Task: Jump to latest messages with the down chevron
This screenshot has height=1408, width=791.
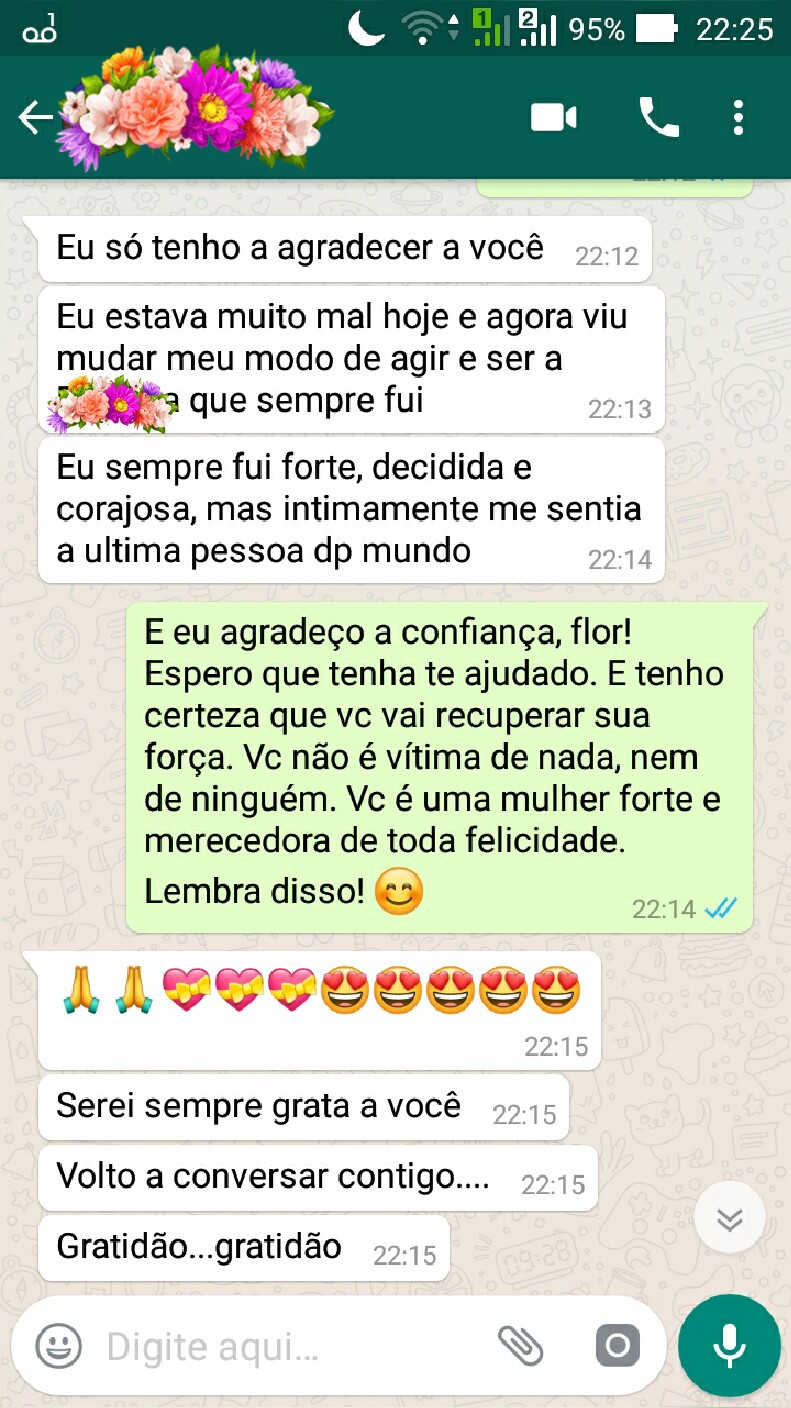Action: (x=728, y=1216)
